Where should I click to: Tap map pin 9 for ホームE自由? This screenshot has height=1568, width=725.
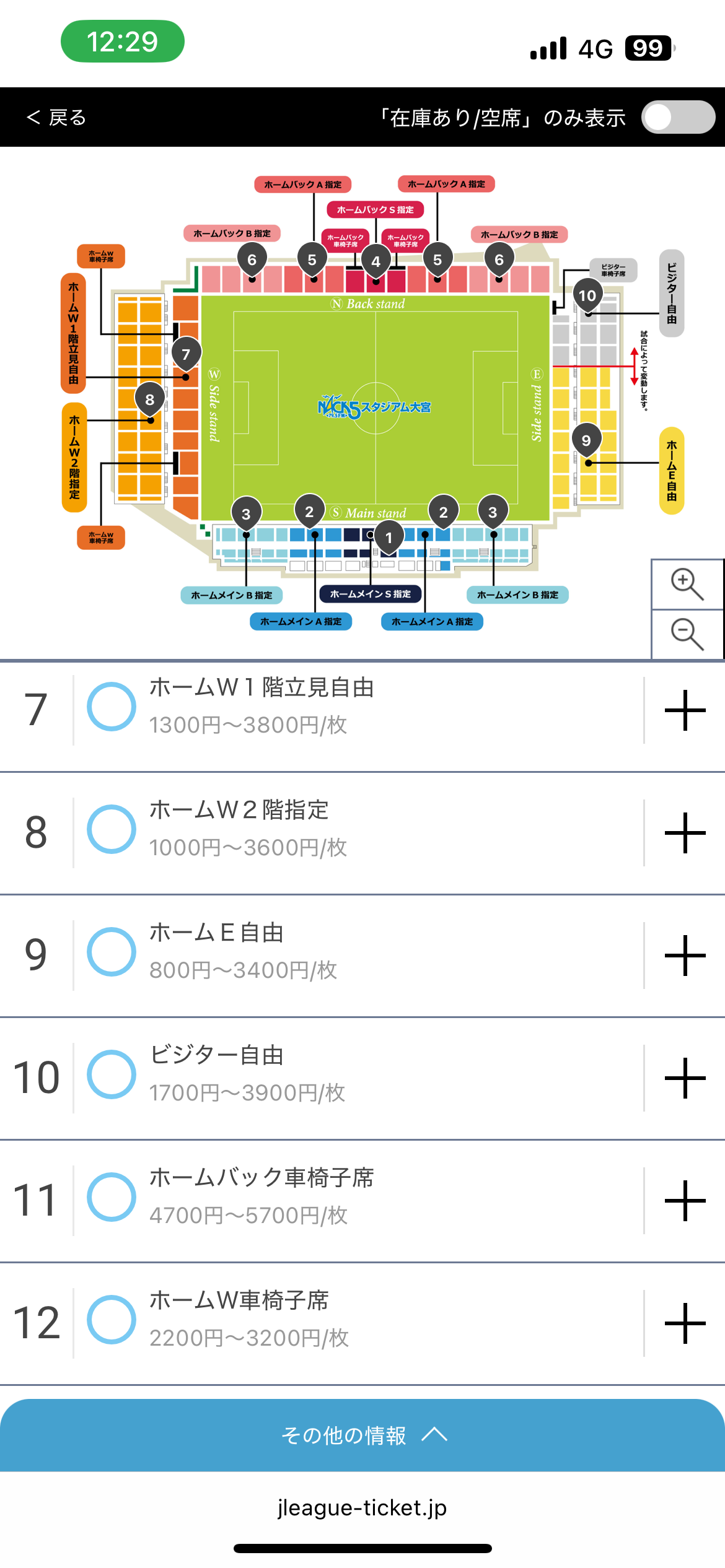(586, 440)
